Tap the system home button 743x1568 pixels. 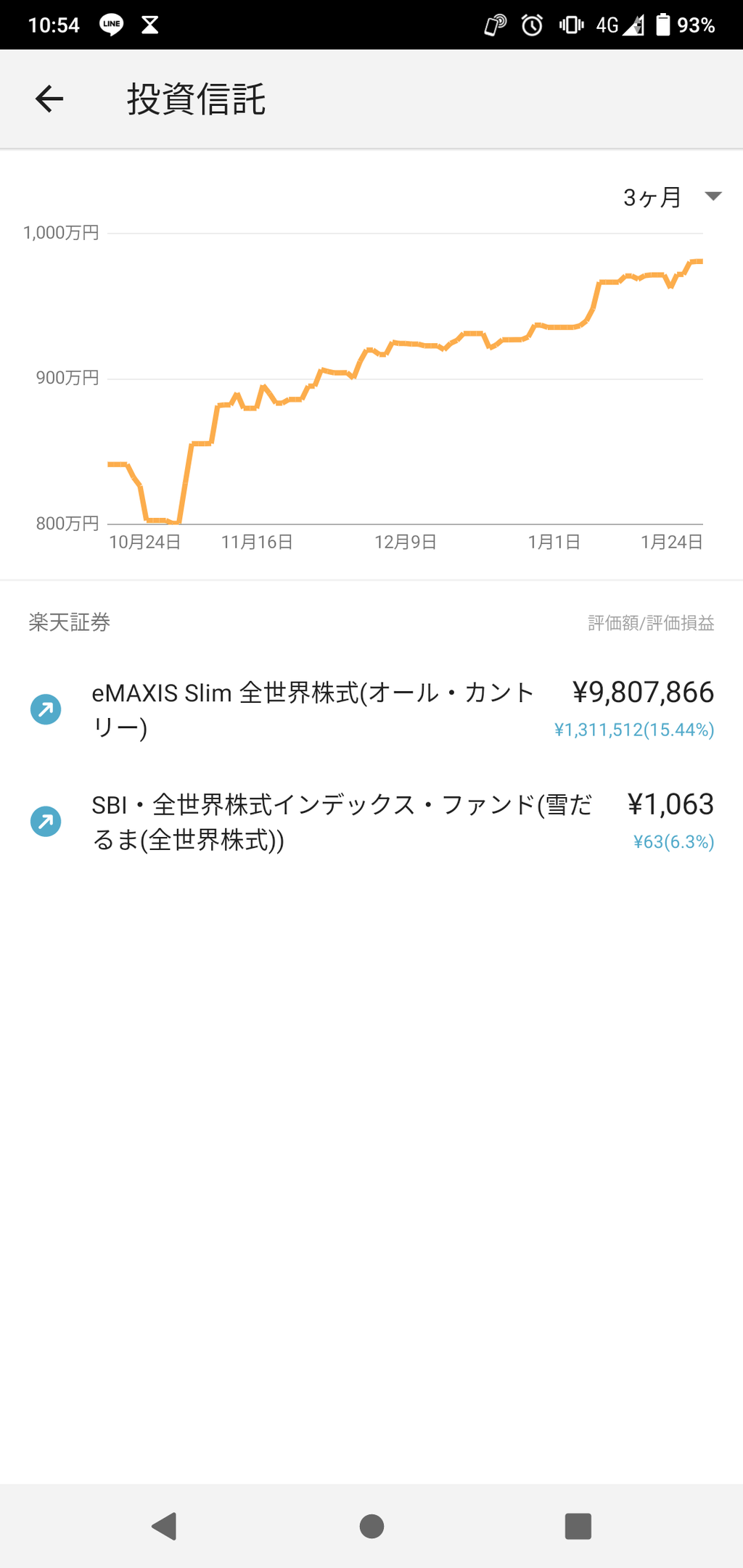coord(371,1526)
